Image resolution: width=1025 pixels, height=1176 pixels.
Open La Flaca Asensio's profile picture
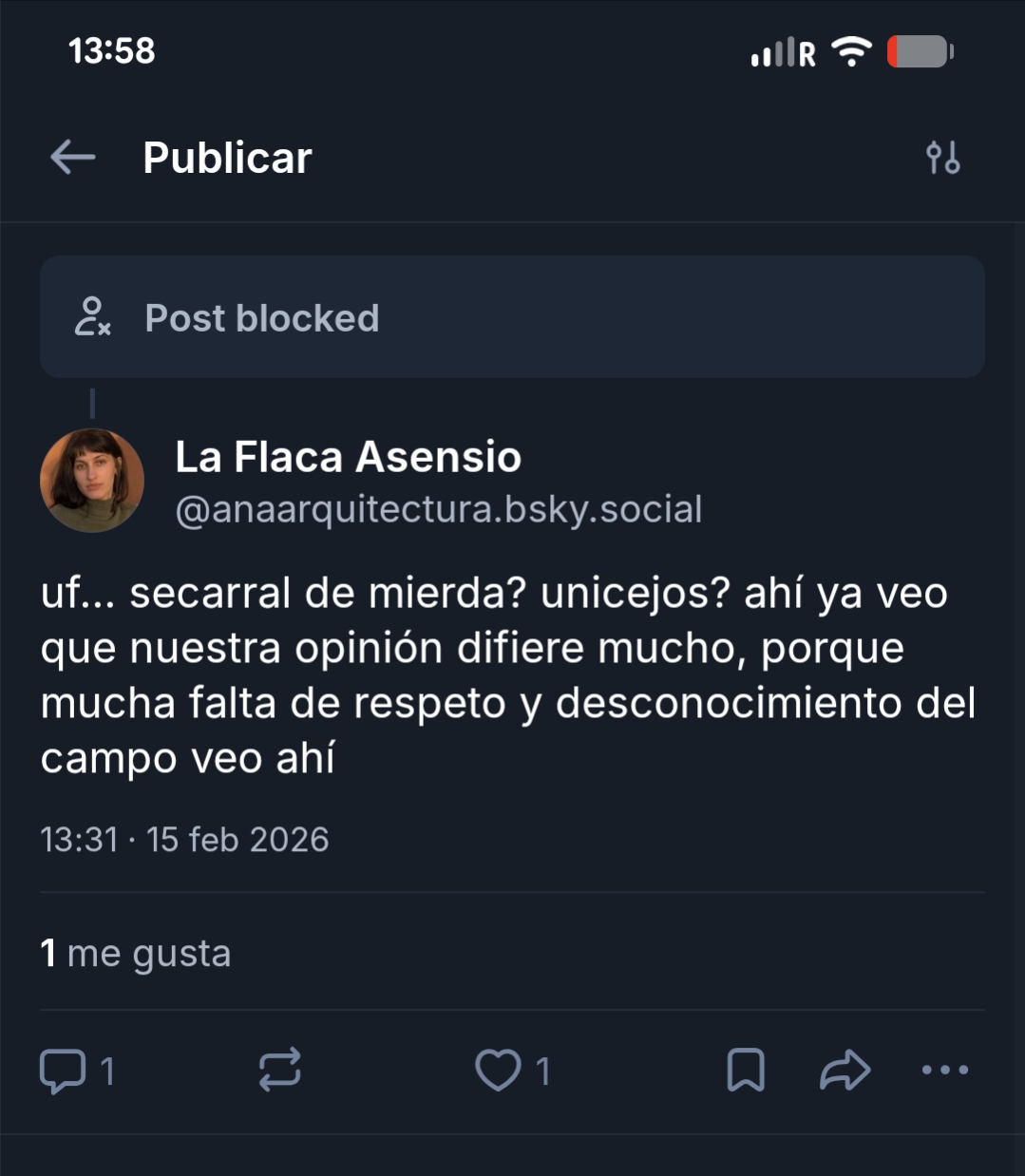coord(92,481)
